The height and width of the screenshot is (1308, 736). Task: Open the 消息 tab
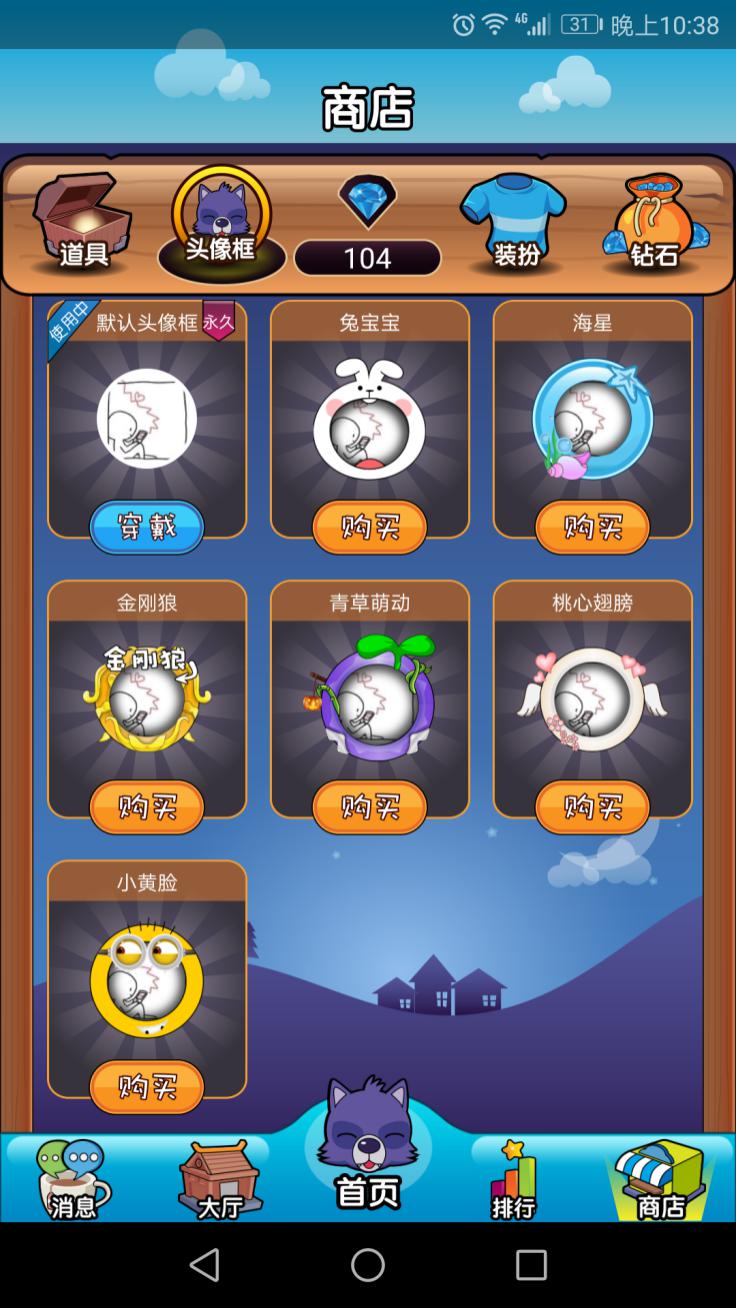pos(73,1180)
